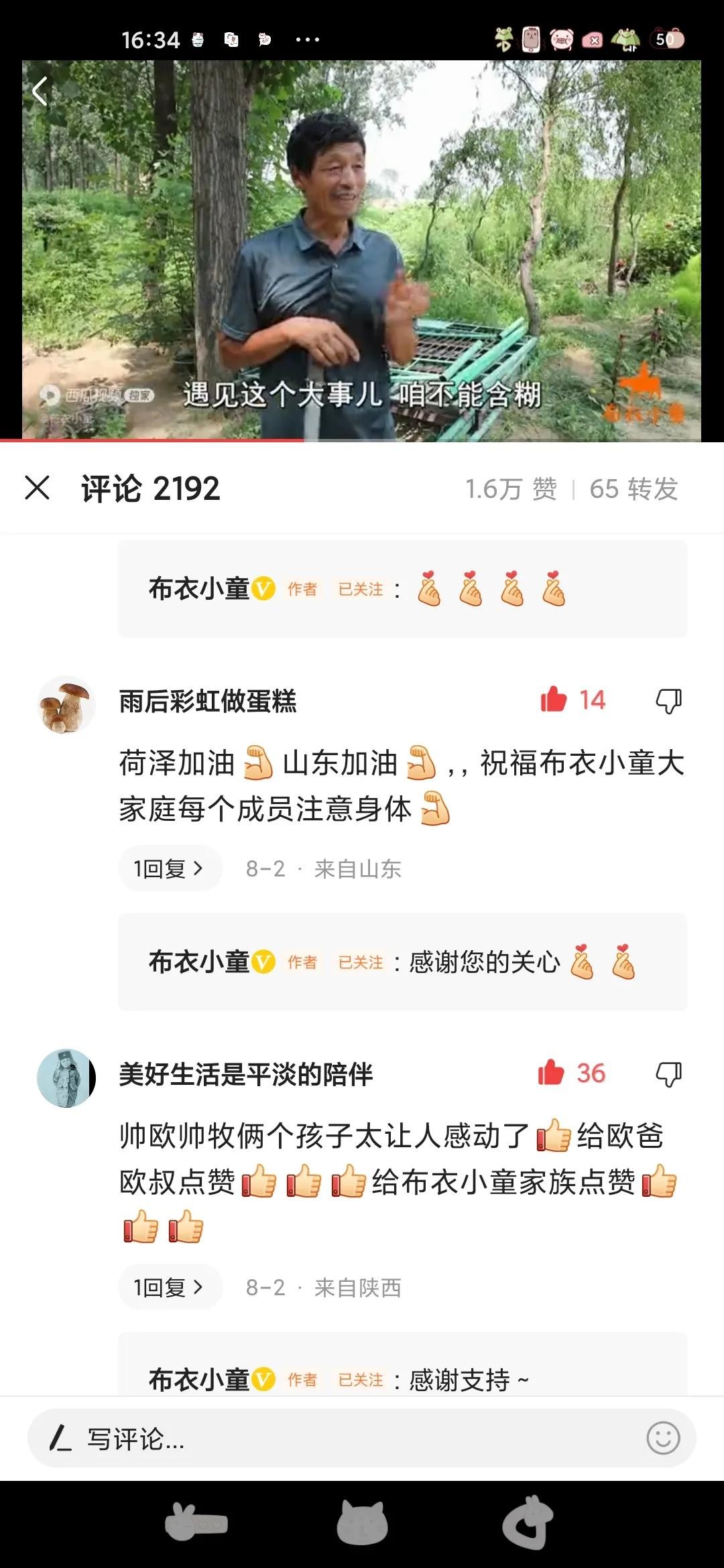The width and height of the screenshot is (724, 1568).
Task: Dislike the comment by 雨后彩虹做蛋糕
Action: coord(668,701)
